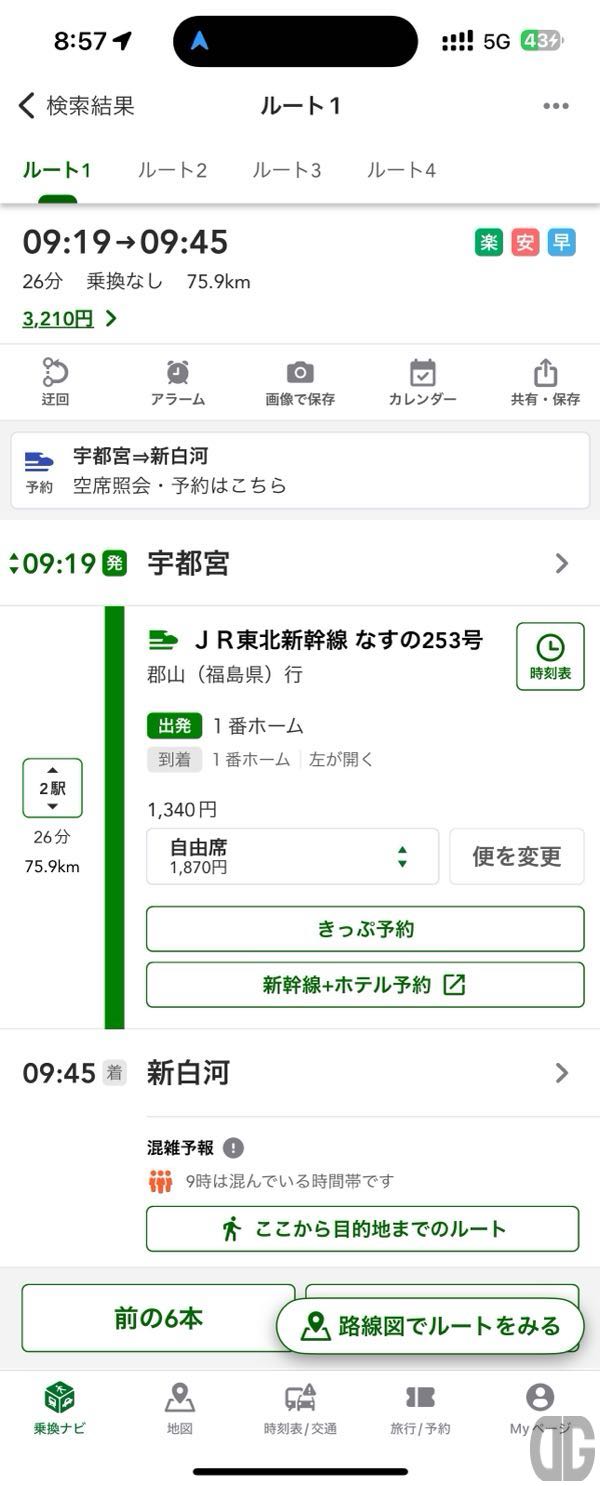Switch to ルート3 tab

[287, 170]
